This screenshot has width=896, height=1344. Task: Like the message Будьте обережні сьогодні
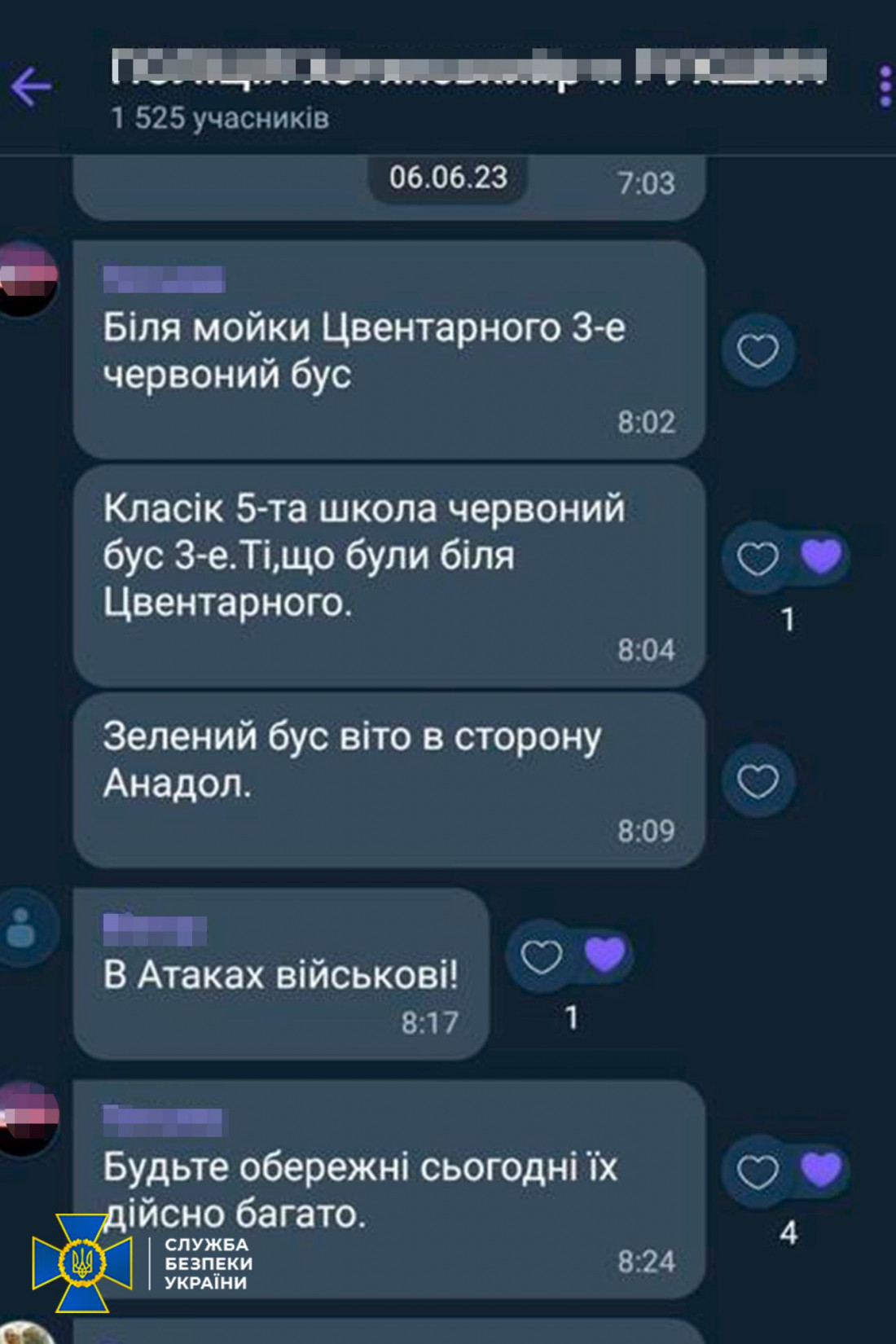coord(758,1171)
